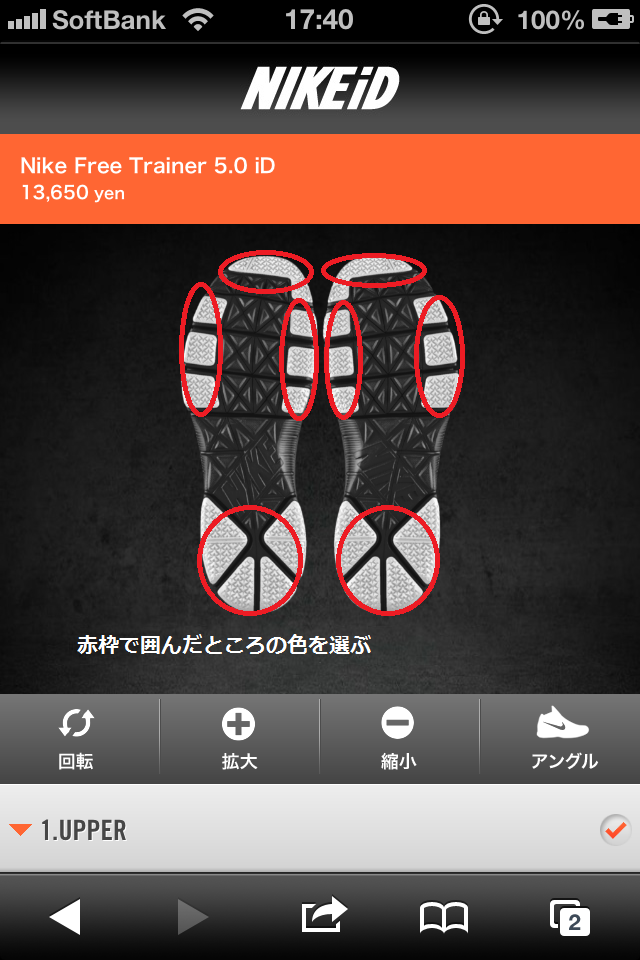Screen dimensions: 640x960
Task: Change view via アングル shoe icon
Action: click(x=563, y=738)
